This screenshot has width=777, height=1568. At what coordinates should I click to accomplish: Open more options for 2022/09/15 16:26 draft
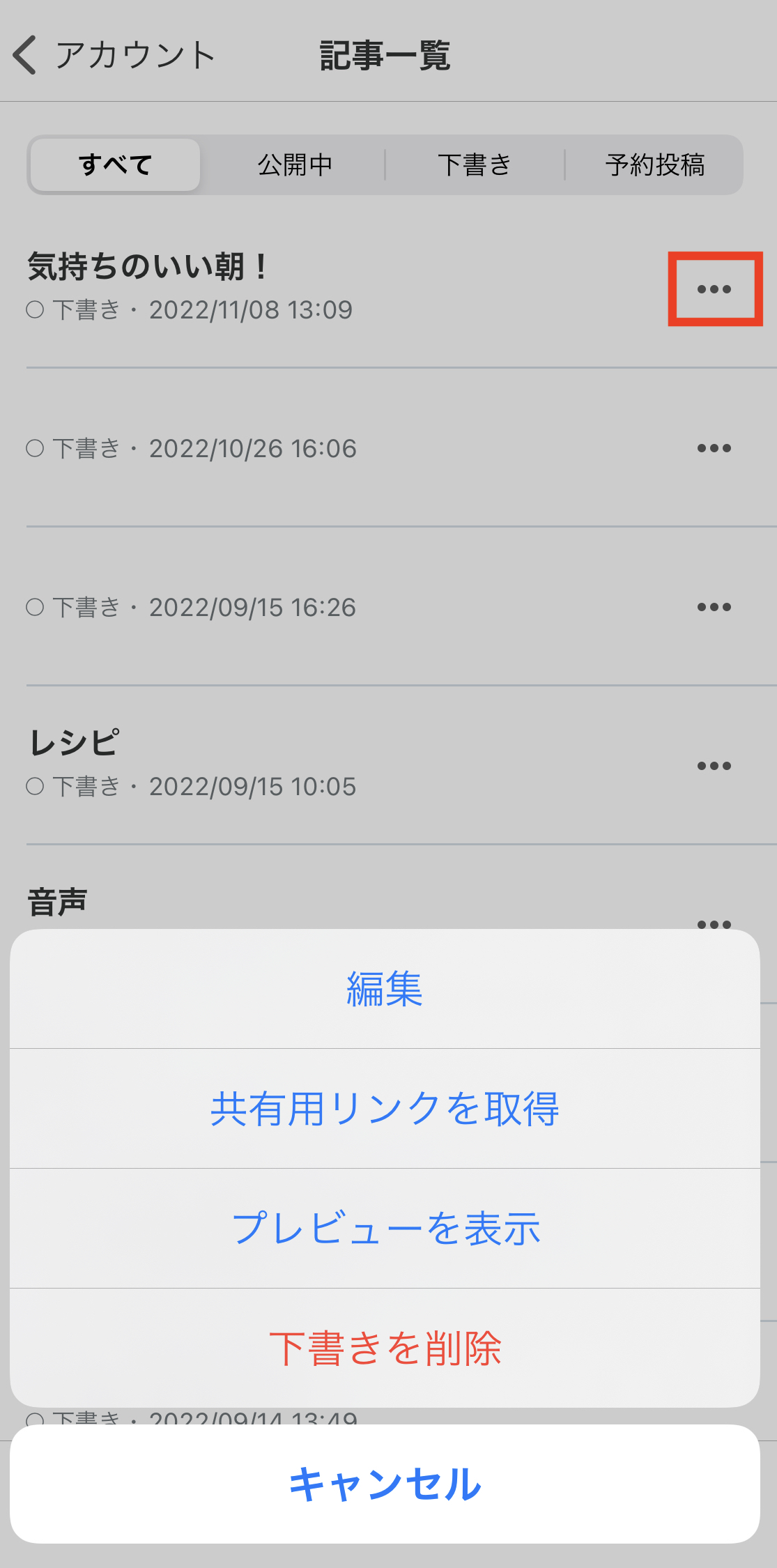tap(714, 607)
